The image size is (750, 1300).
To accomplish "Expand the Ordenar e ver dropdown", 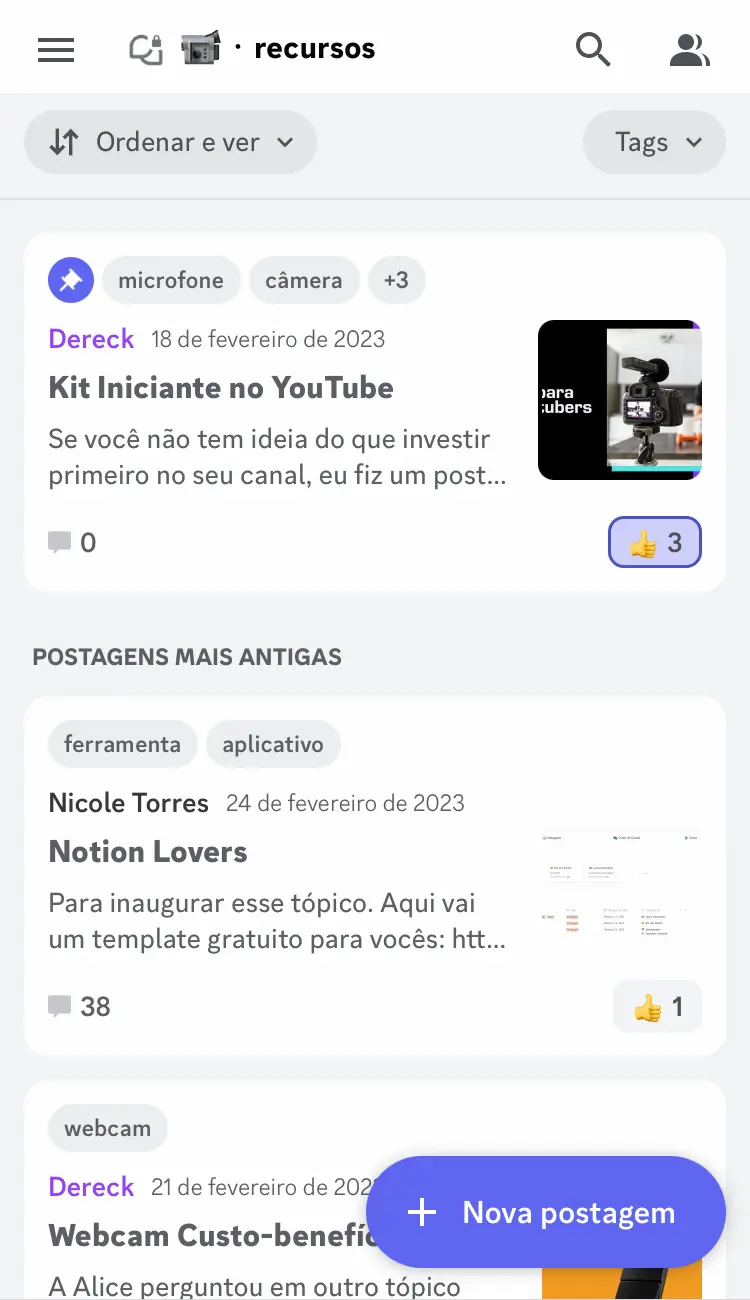I will coord(170,142).
